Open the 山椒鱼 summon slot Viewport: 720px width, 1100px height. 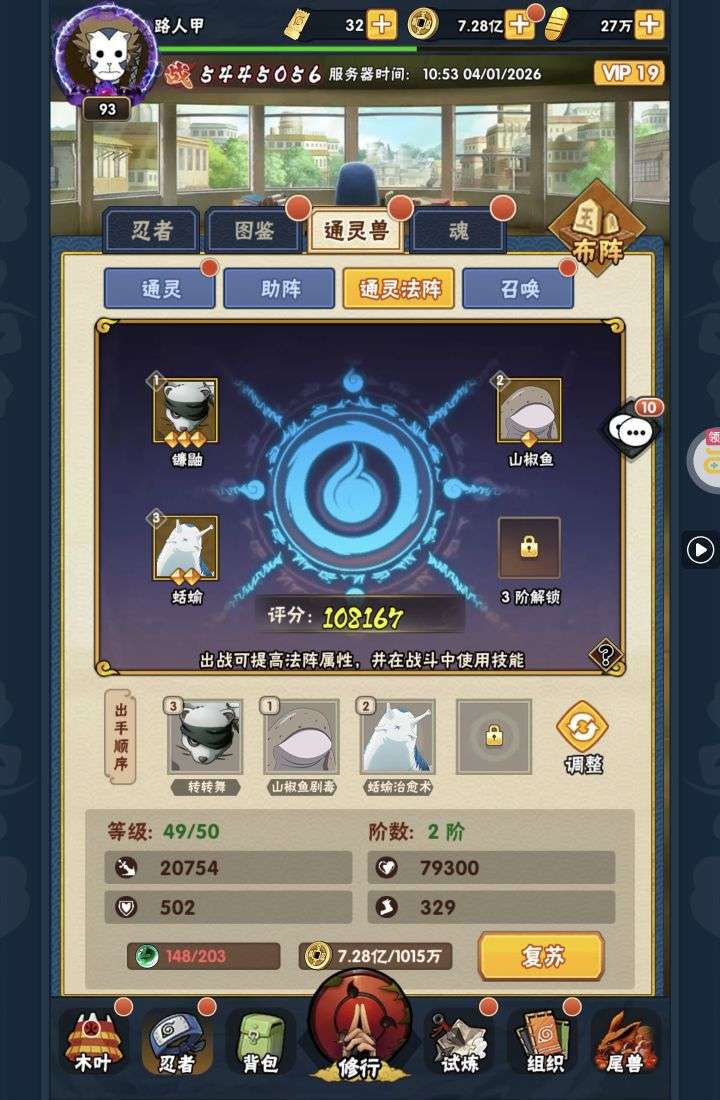pos(529,410)
